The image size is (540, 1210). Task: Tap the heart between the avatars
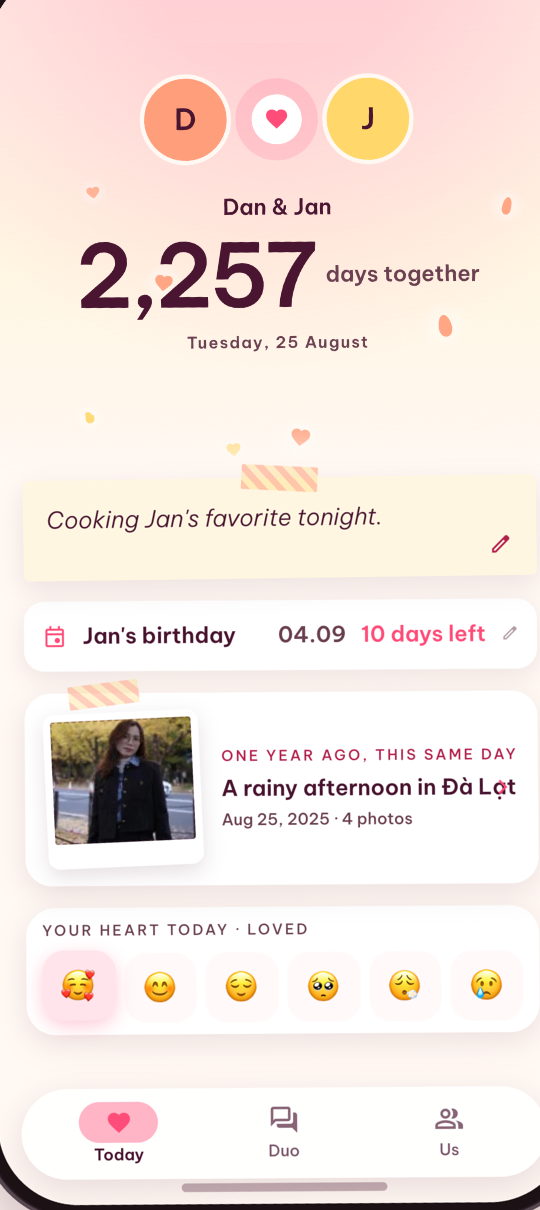277,120
